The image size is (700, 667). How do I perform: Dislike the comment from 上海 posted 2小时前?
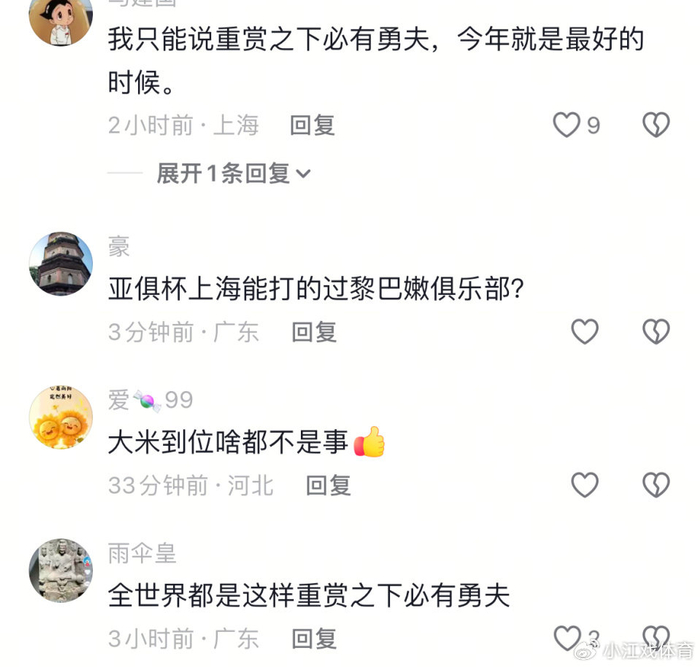656,125
